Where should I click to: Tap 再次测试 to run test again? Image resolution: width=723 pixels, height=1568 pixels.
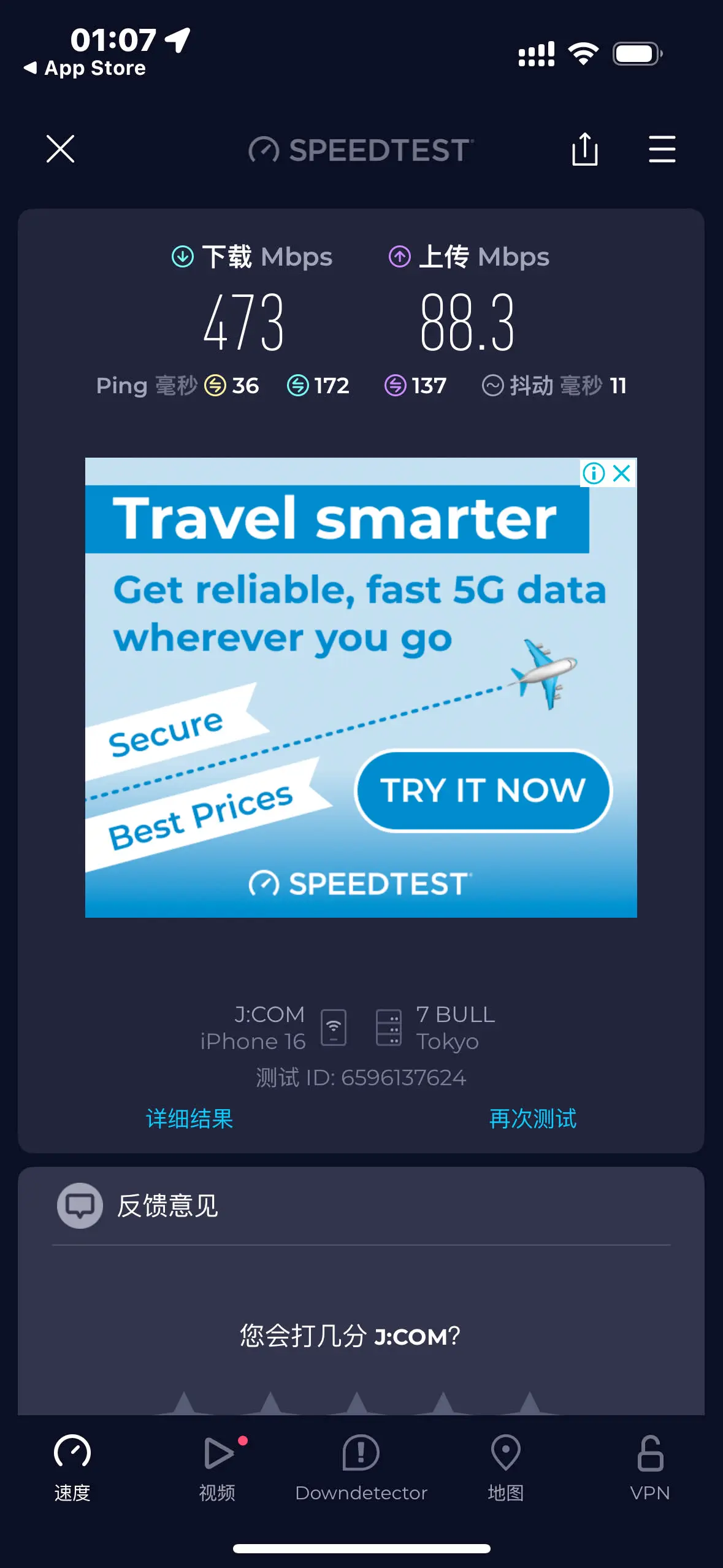[x=532, y=1118]
